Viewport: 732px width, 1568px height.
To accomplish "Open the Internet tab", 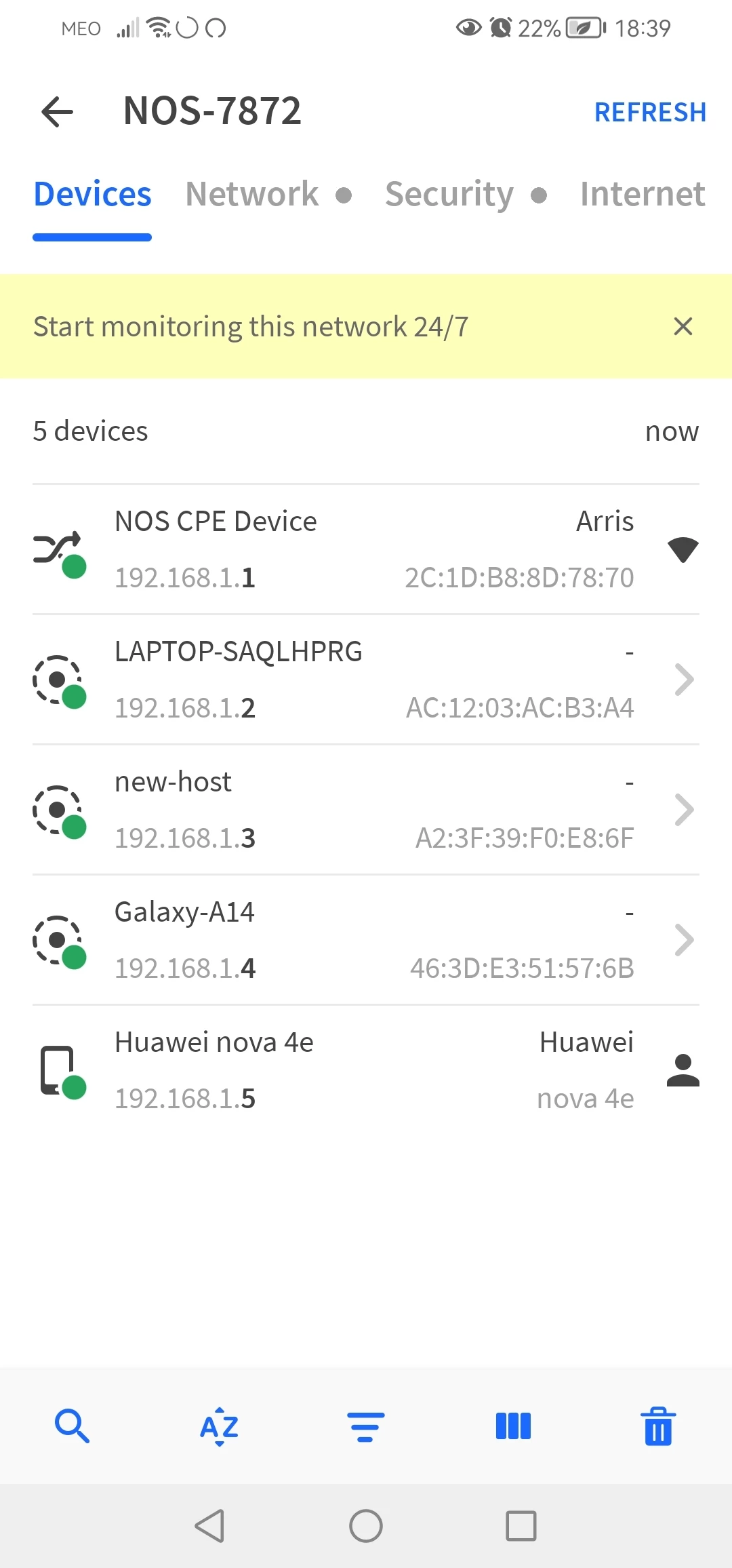I will 642,195.
